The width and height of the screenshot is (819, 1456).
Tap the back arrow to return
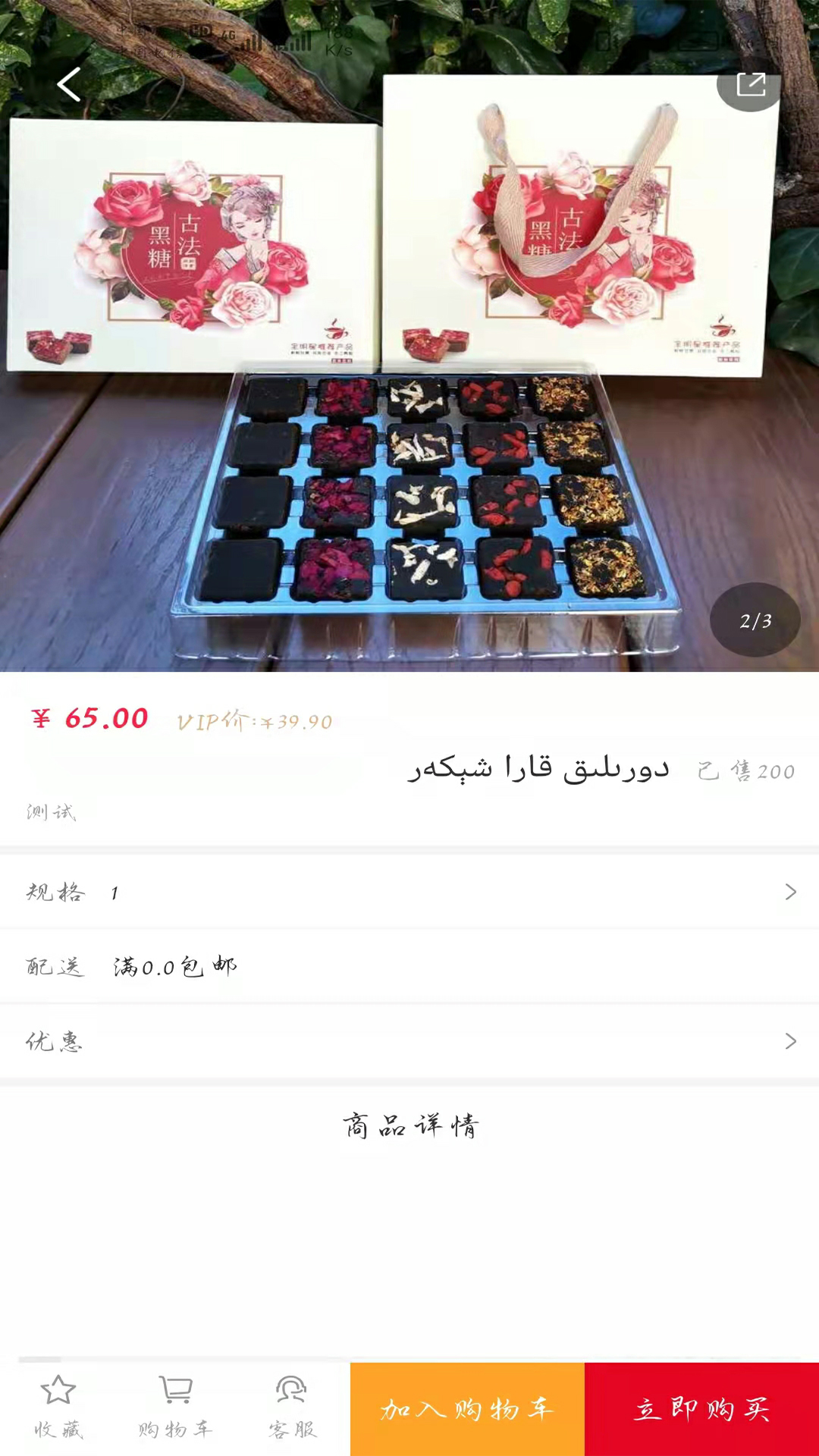[68, 85]
